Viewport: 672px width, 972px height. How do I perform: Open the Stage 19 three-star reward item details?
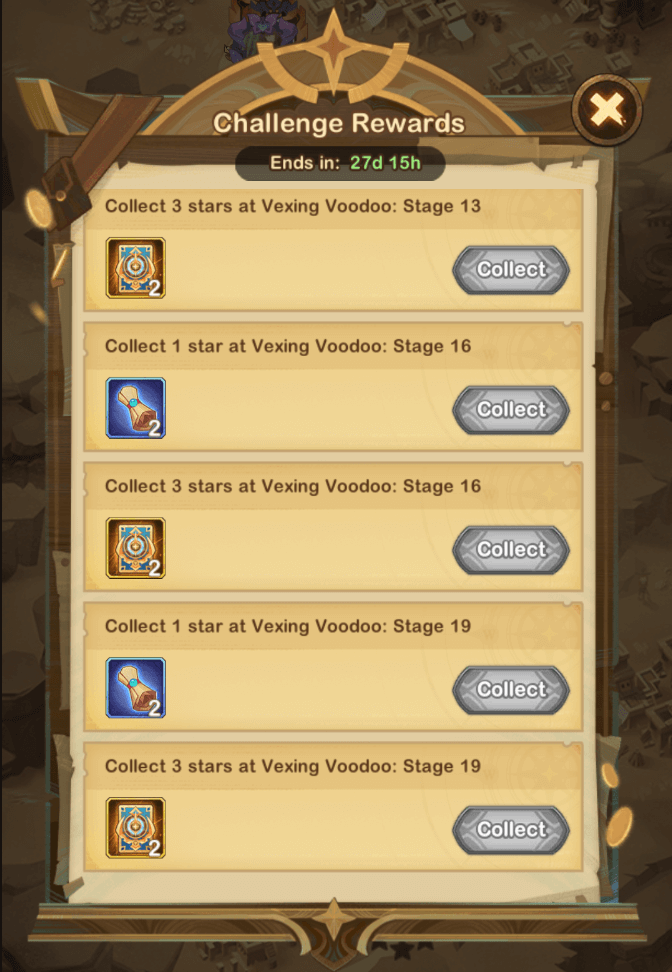[136, 828]
